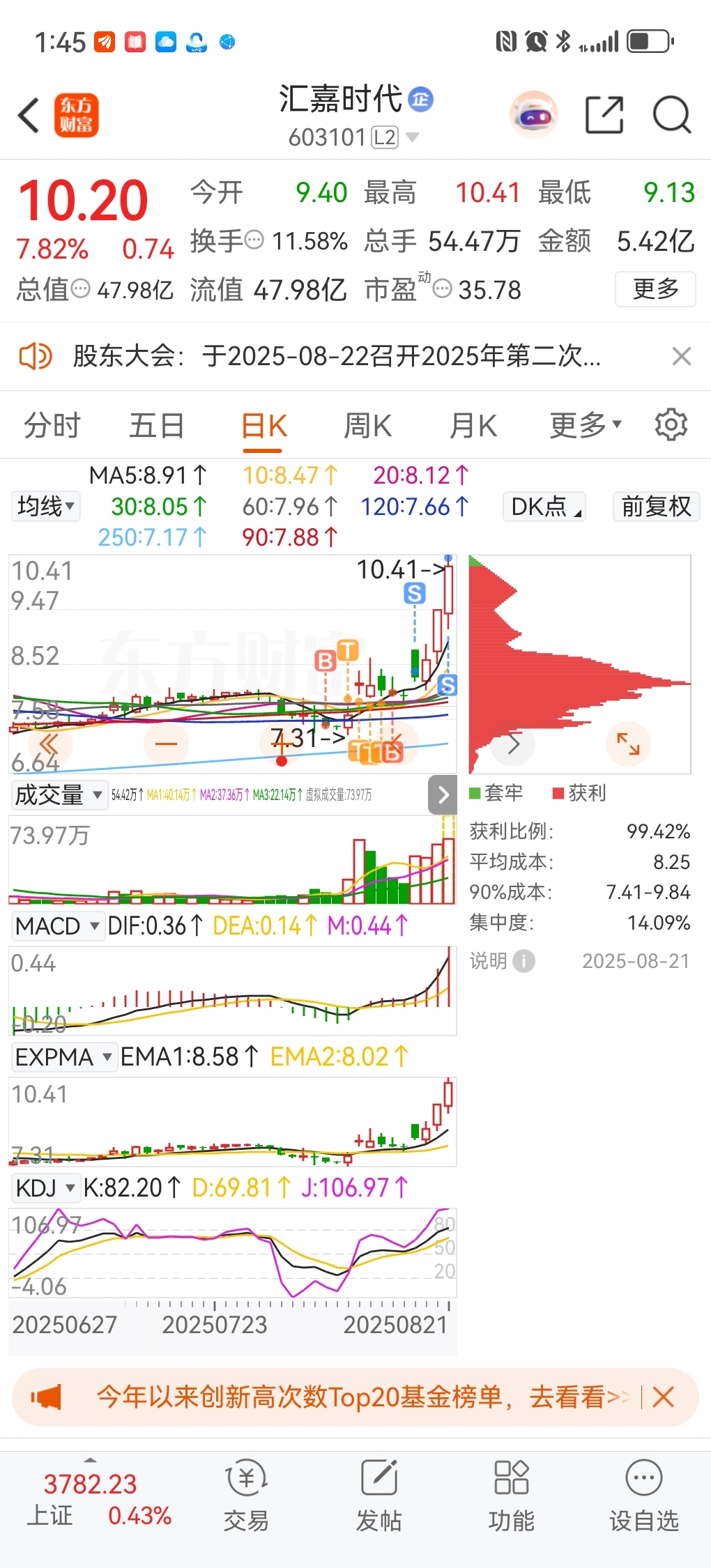The width and height of the screenshot is (711, 1568).
Task: Change the MACD indicator dropdown
Action: click(x=58, y=926)
